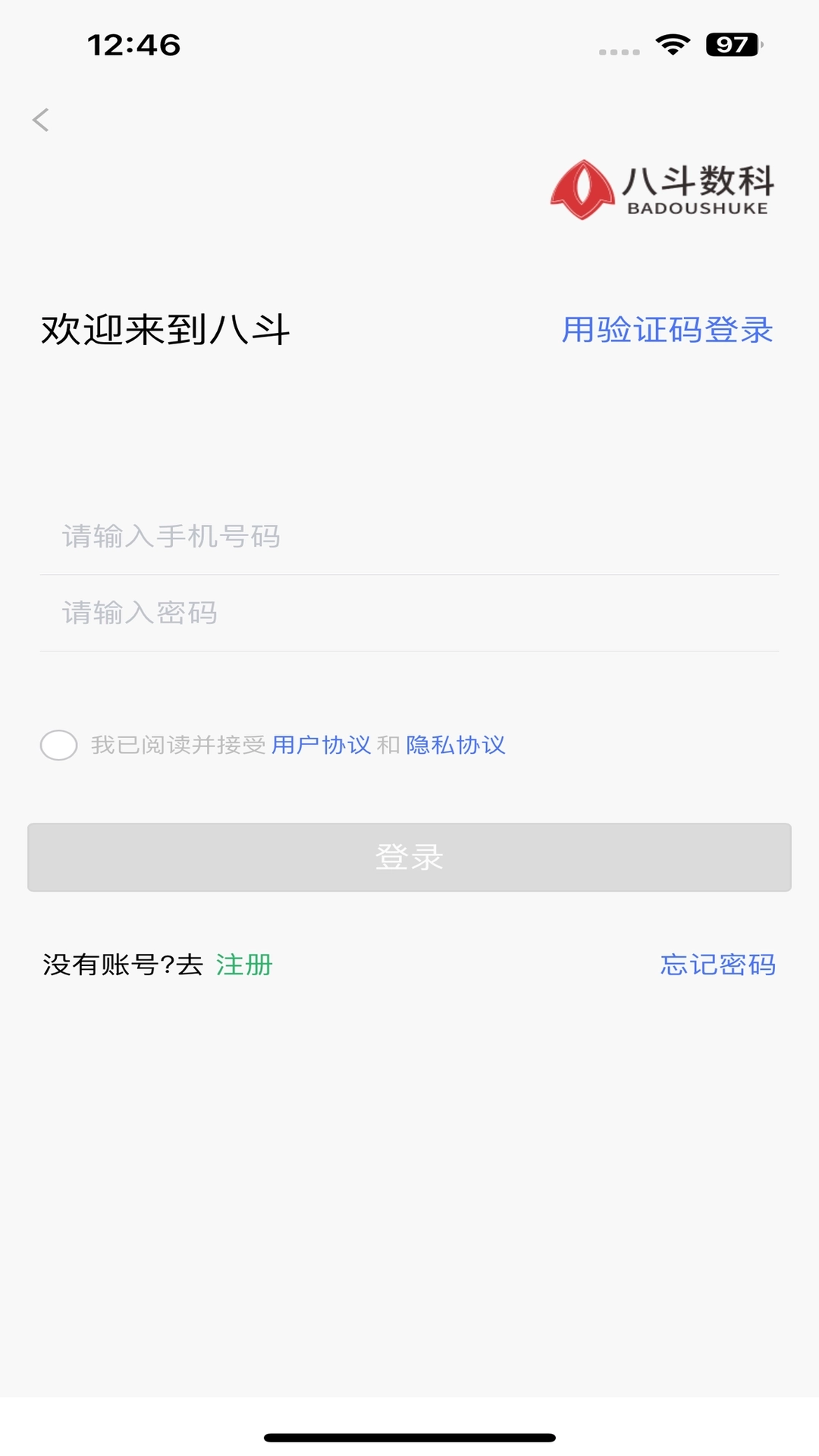The image size is (819, 1456).
Task: Click the clock showing 12:46
Action: click(x=133, y=45)
